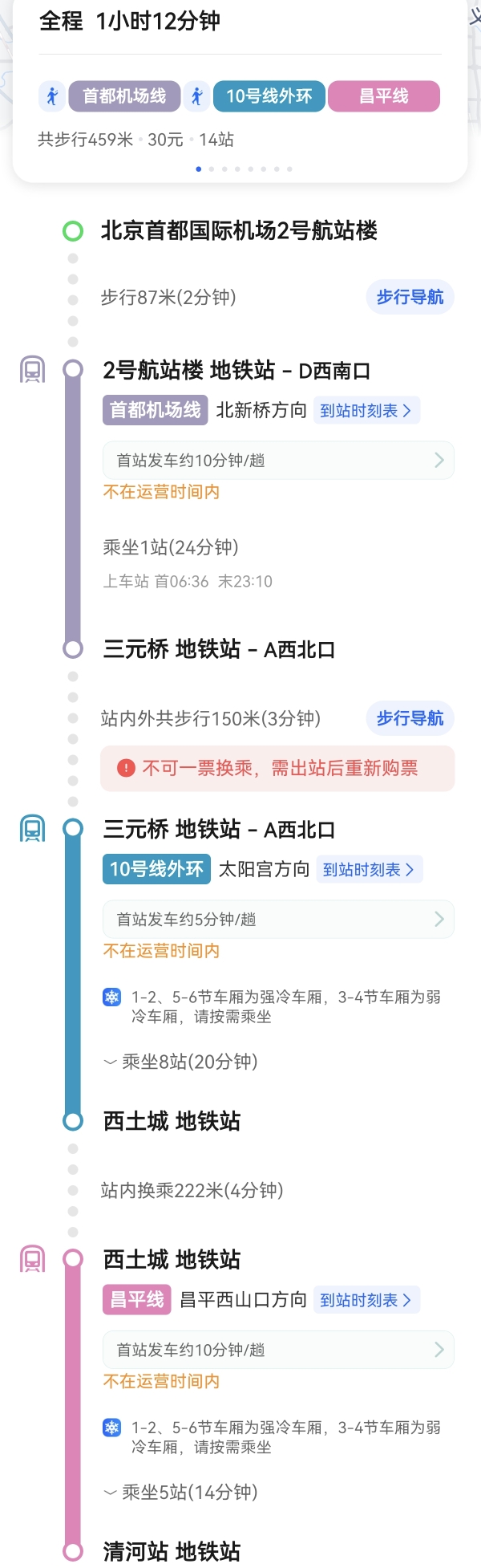
Task: Tap the route page indicator dots
Action: (x=244, y=169)
